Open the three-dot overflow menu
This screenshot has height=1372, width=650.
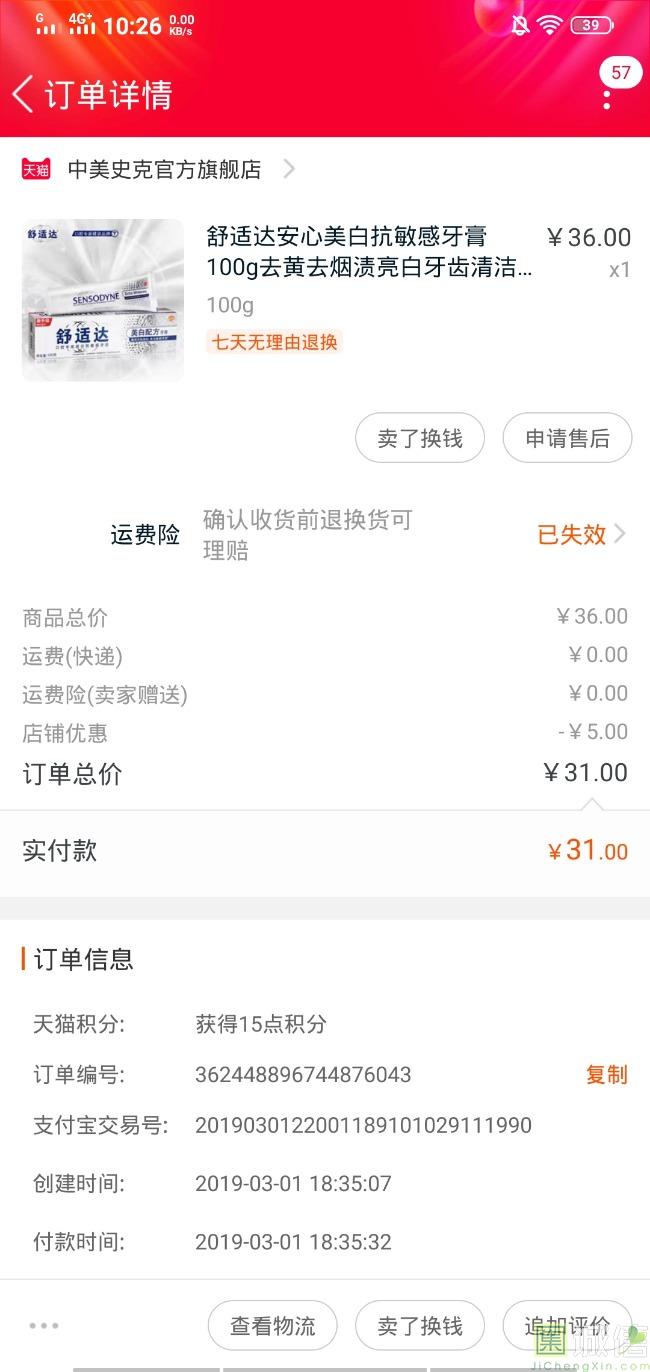coord(607,100)
